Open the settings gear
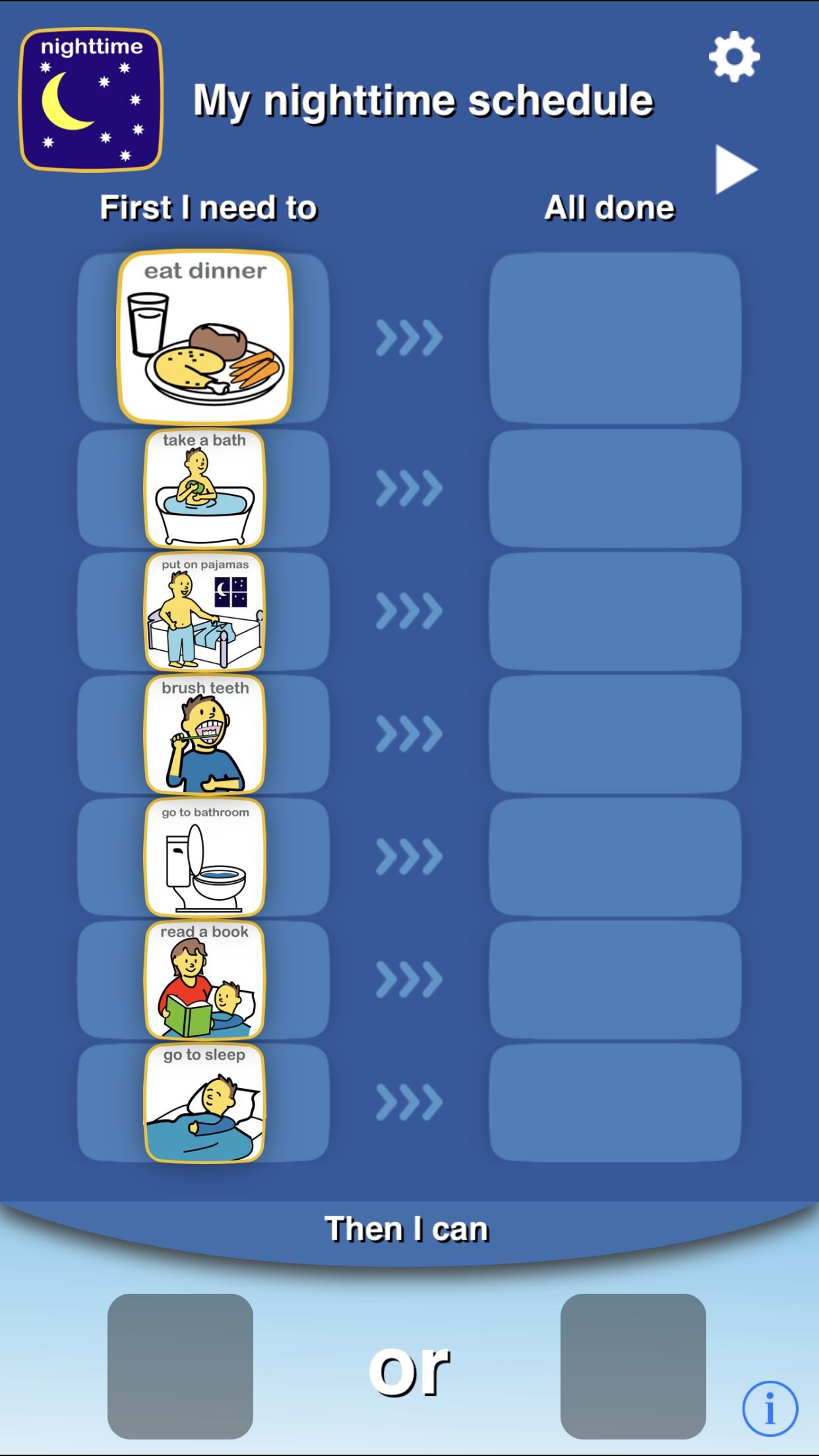 (x=734, y=57)
